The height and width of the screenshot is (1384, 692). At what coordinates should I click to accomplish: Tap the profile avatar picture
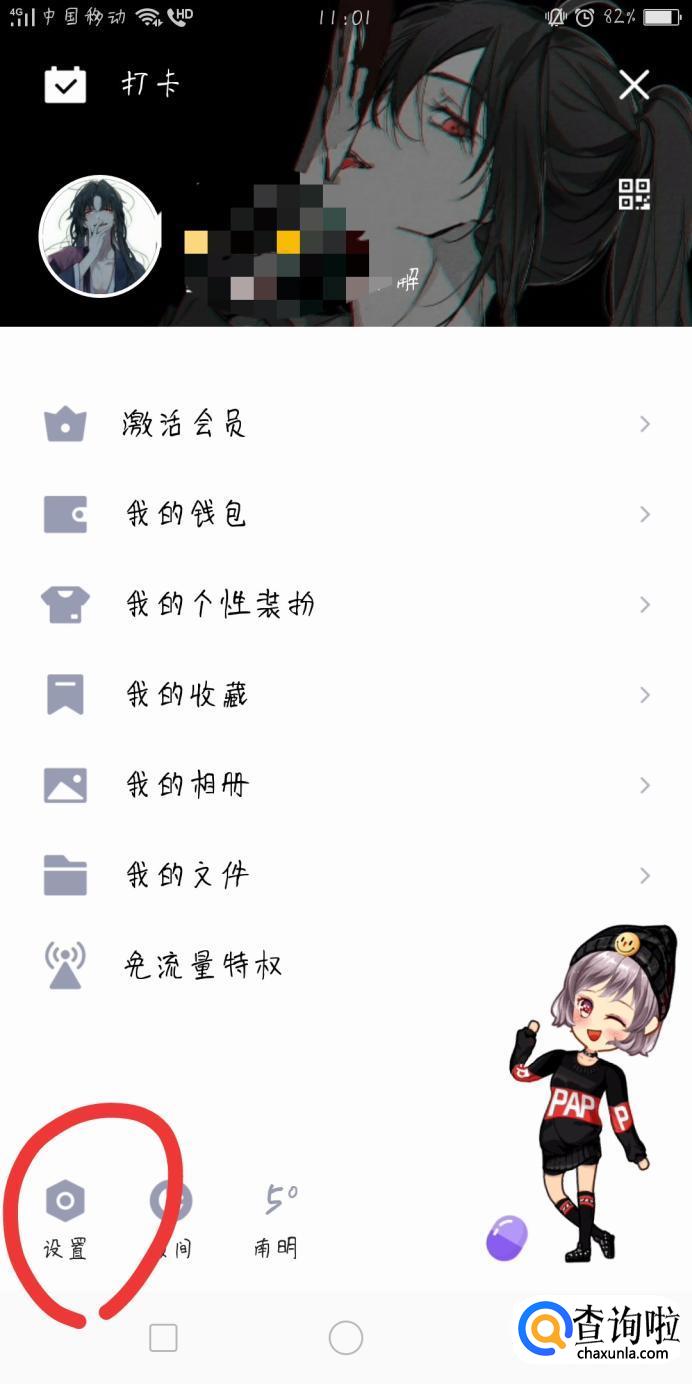point(100,237)
